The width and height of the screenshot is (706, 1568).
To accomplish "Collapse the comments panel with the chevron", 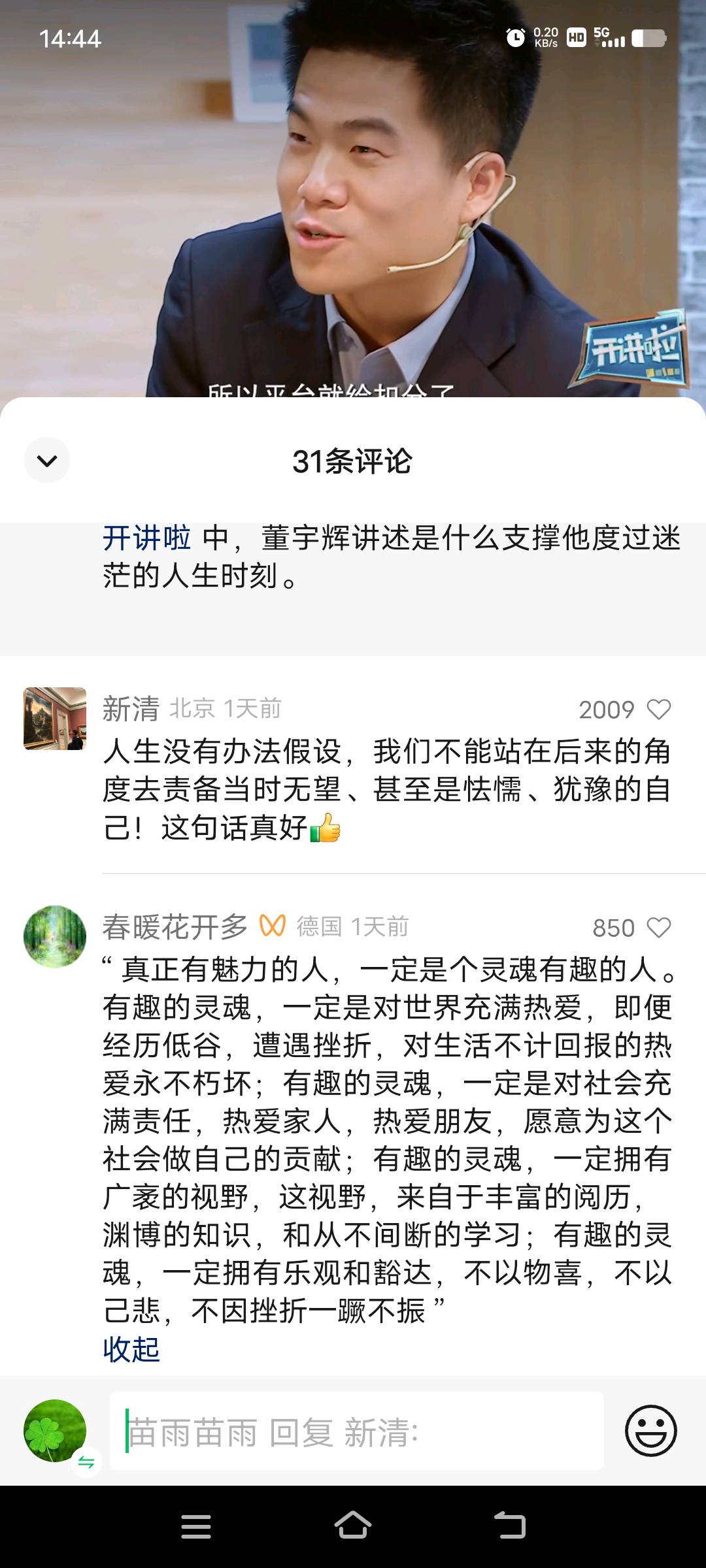I will point(46,460).
